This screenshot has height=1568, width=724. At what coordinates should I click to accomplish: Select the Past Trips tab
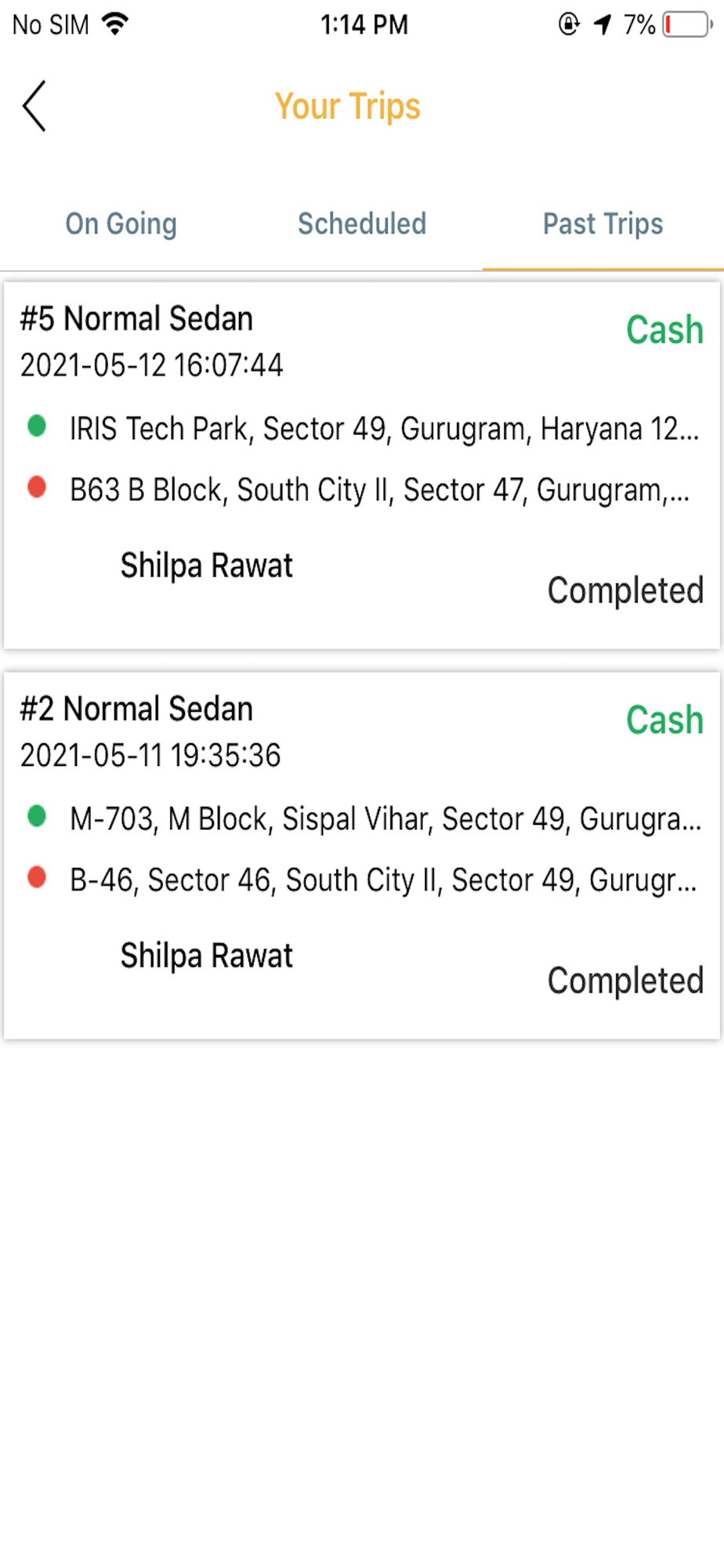click(603, 224)
